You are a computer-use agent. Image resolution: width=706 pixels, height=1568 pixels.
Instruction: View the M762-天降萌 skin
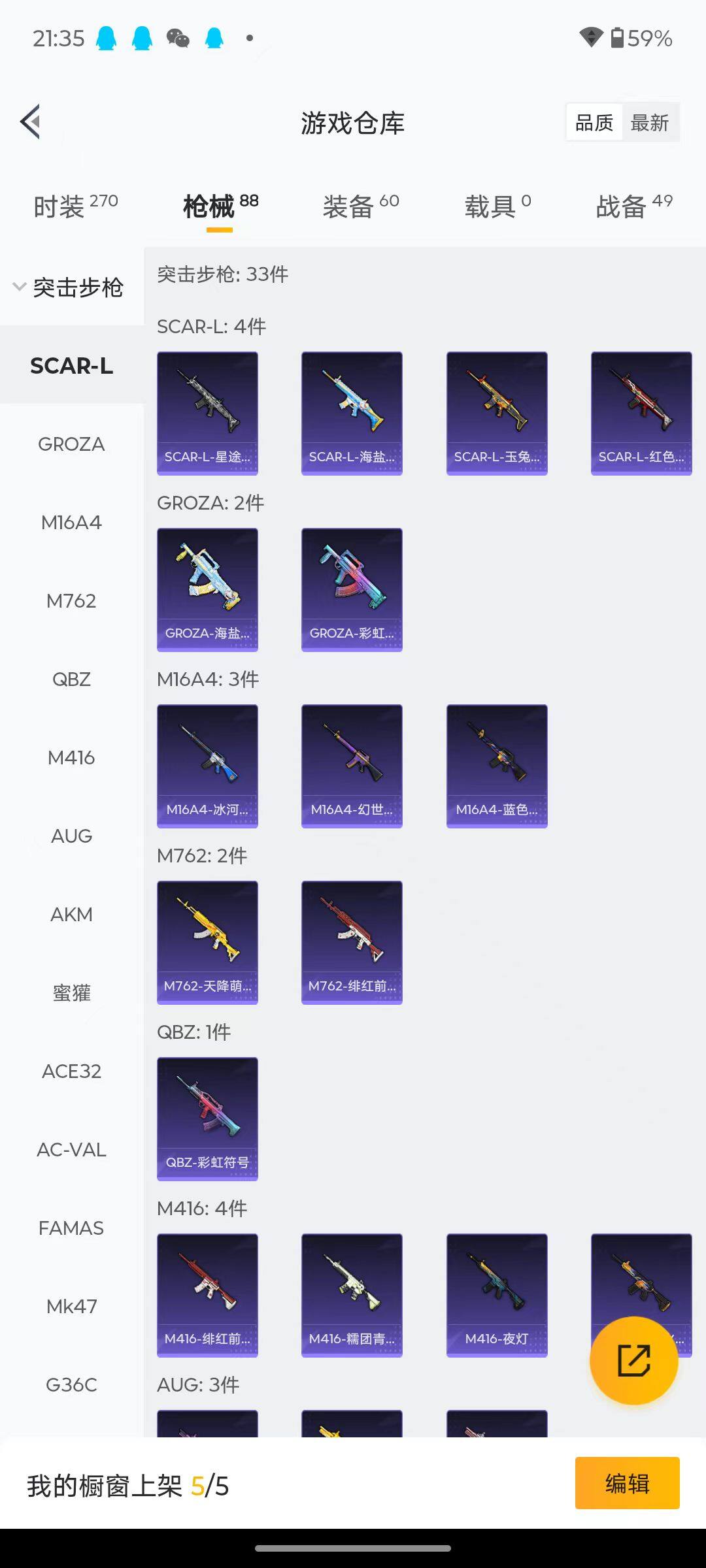(x=207, y=942)
